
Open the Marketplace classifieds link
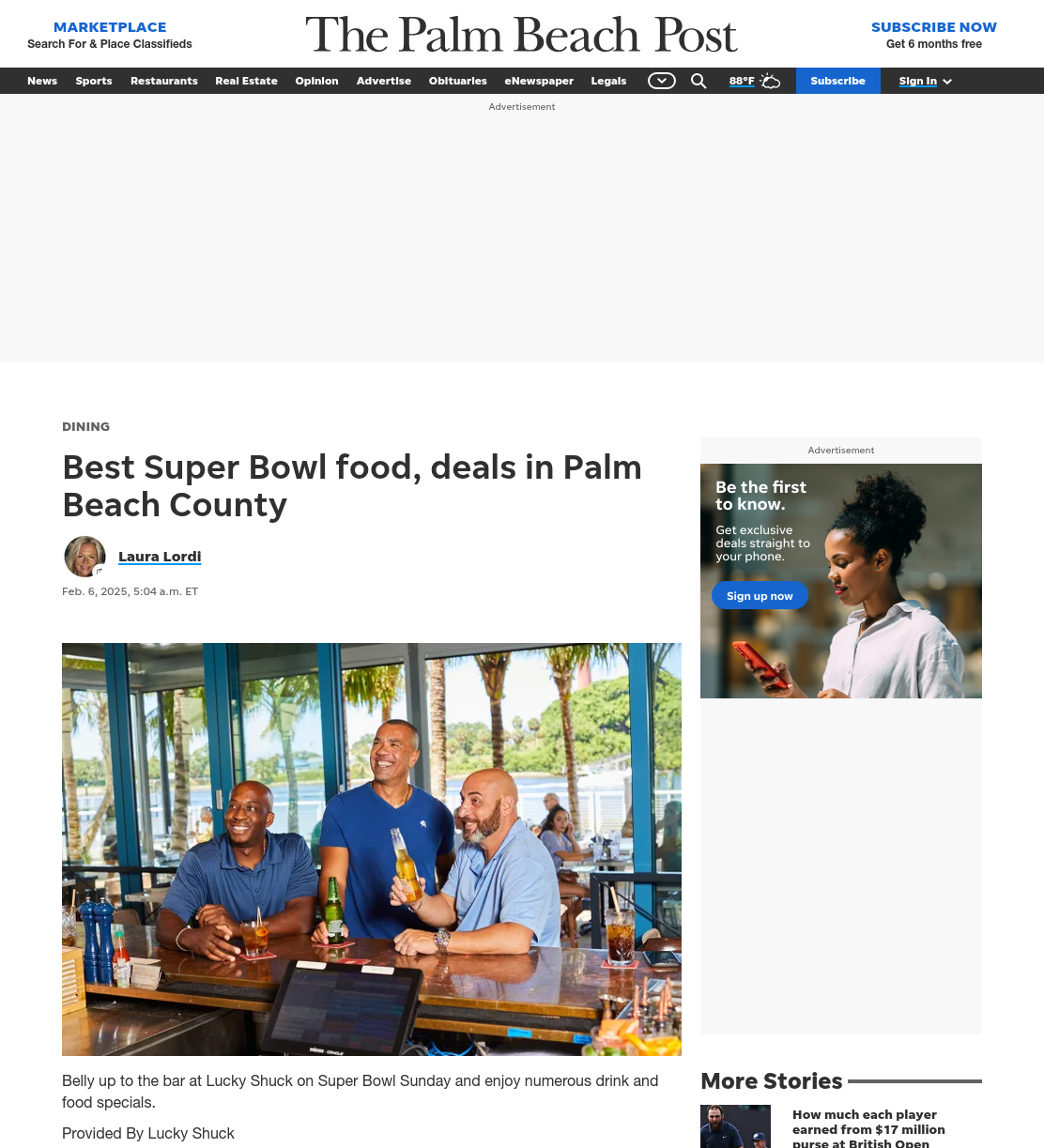110,35
